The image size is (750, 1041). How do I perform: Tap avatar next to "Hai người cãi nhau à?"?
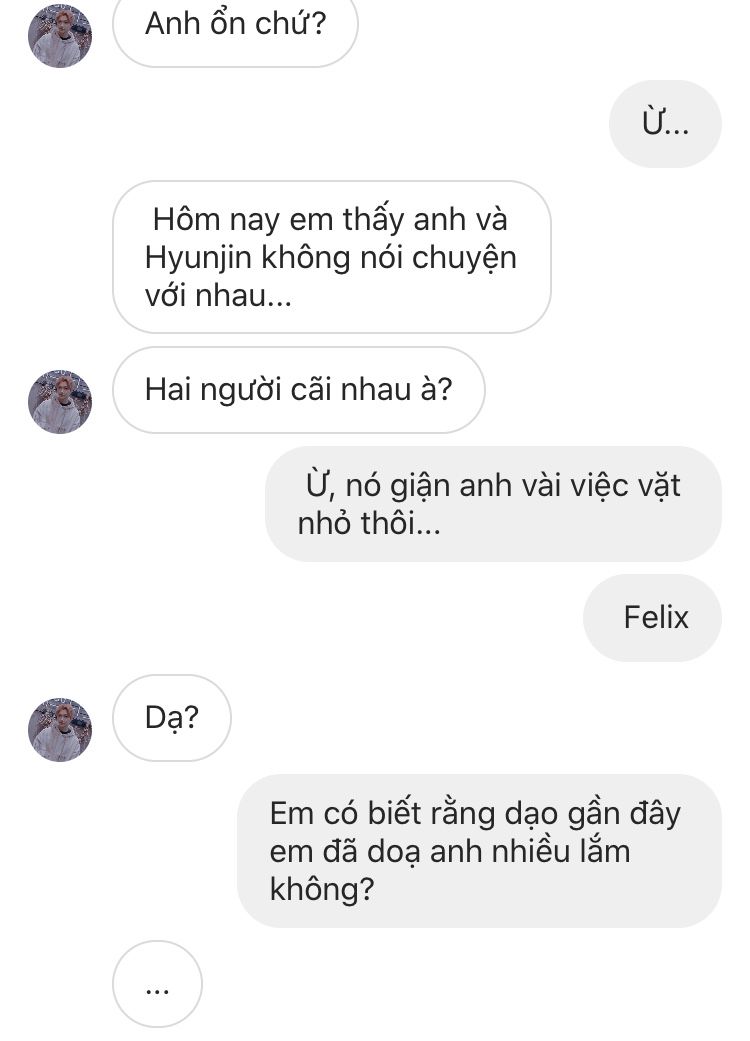60,402
